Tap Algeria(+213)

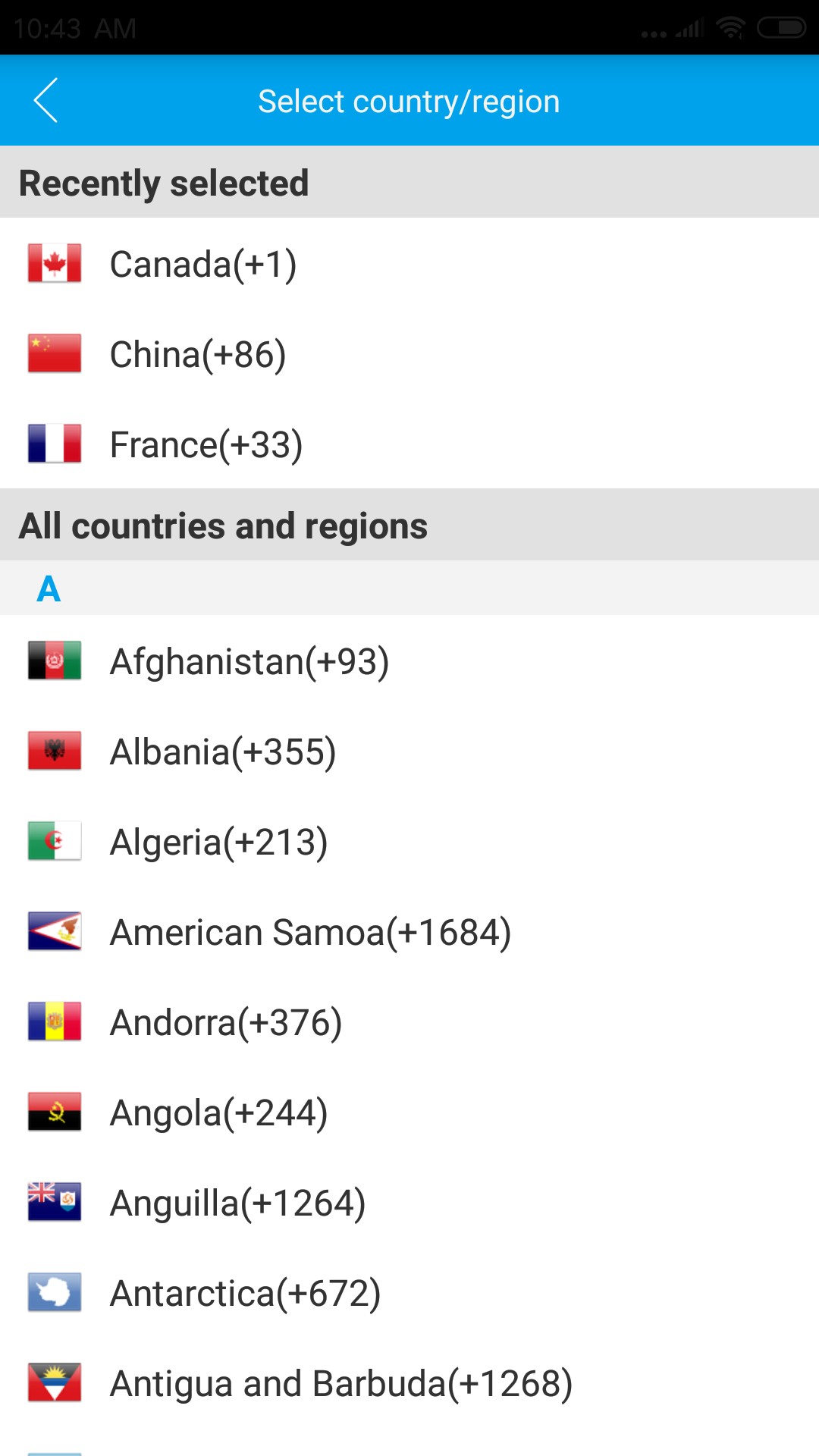(x=218, y=842)
